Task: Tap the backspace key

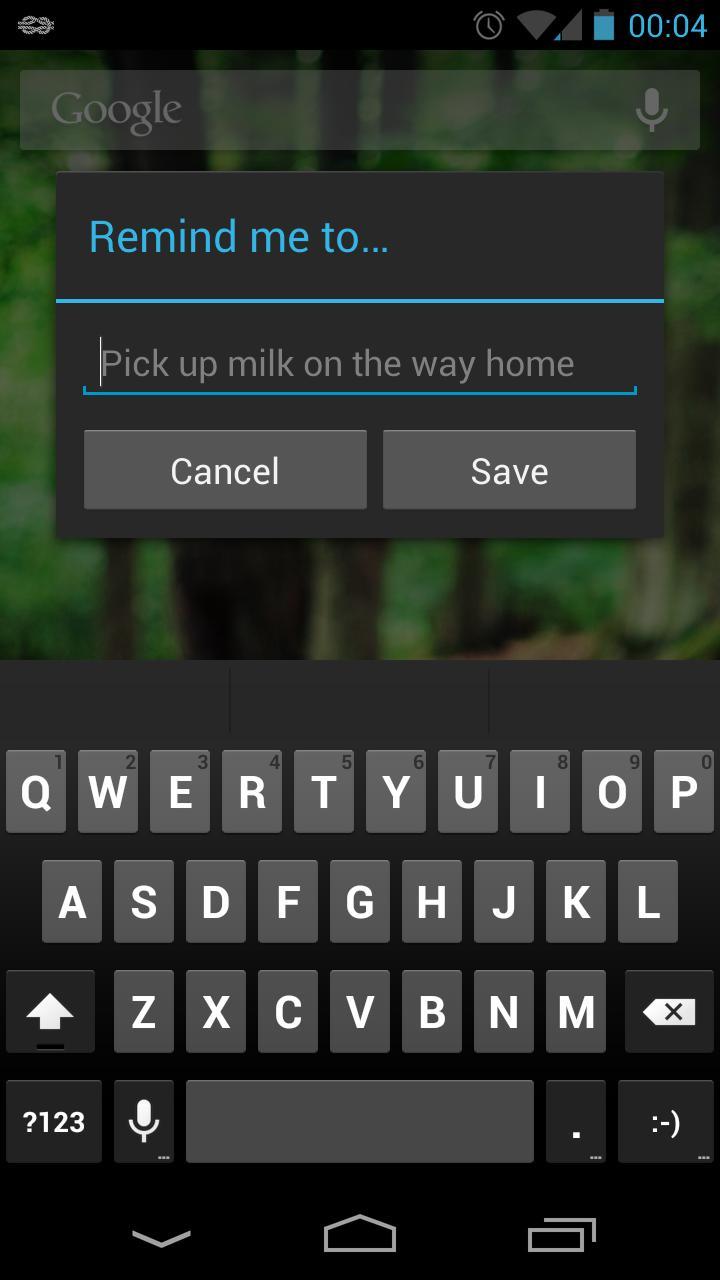Action: [669, 1012]
